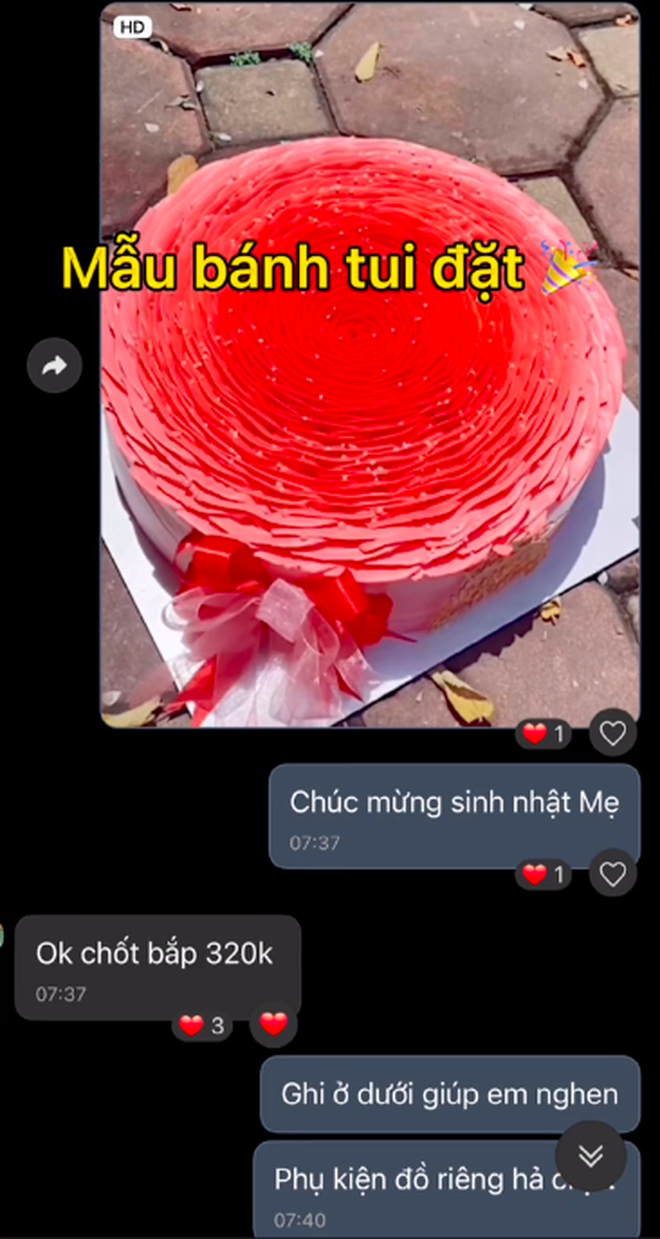View the 3 reactions on "Ok chốt bắp 320k"
This screenshot has height=1239, width=660.
[202, 1025]
